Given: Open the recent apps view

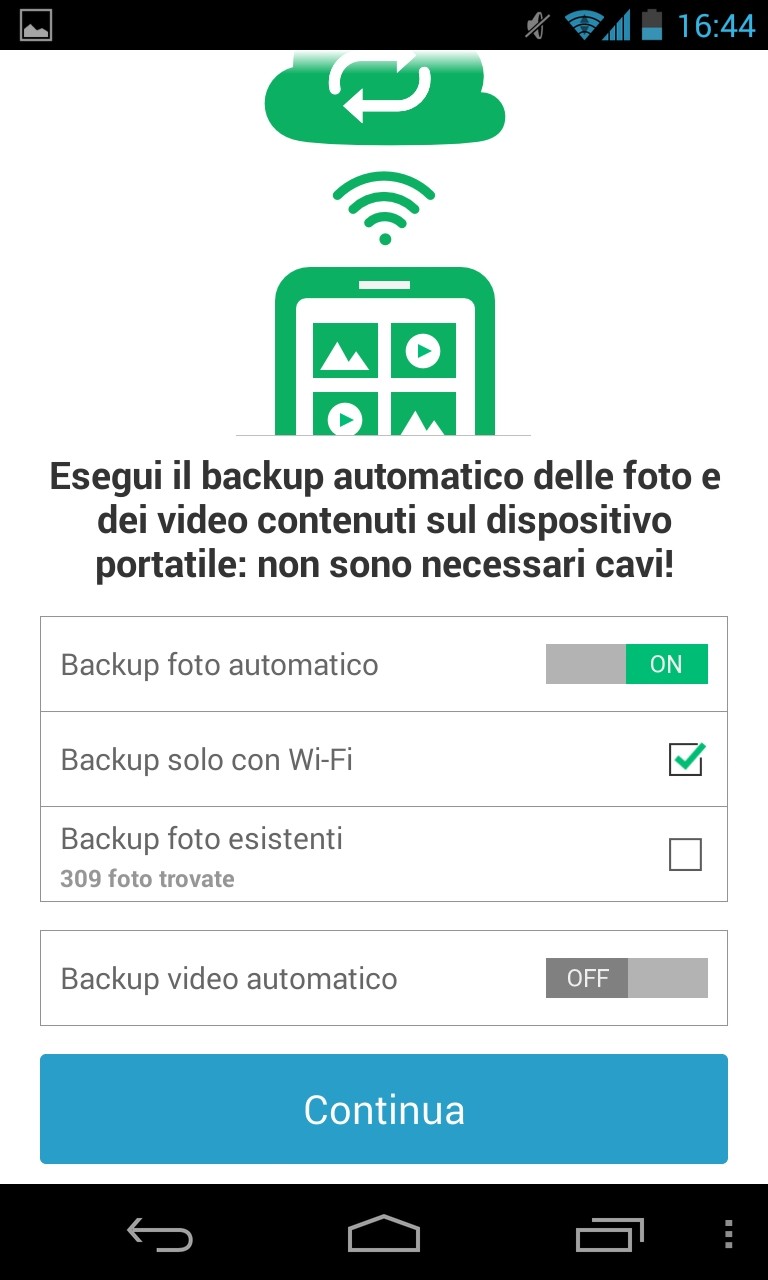Looking at the screenshot, I should 610,1234.
